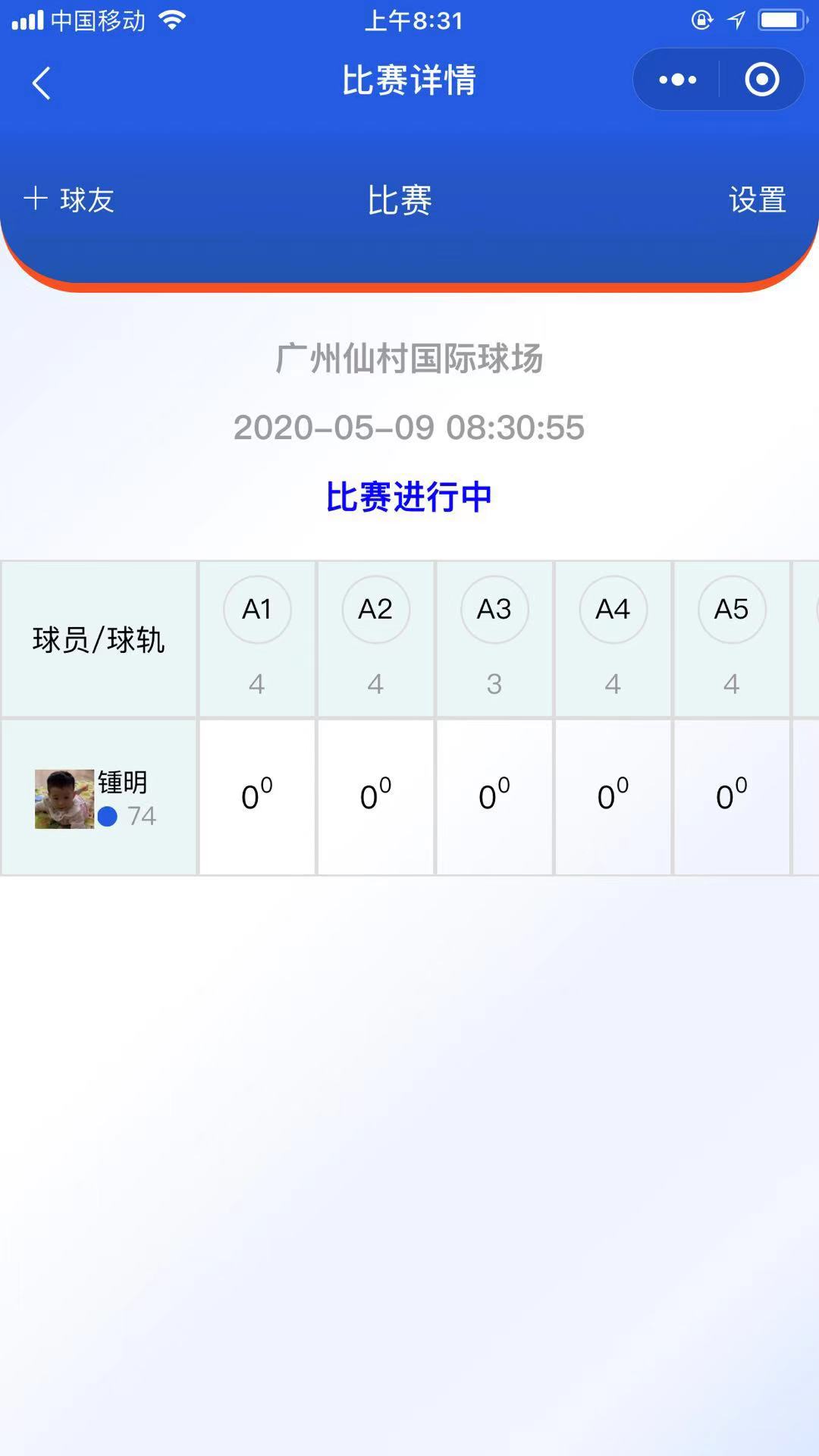Screen dimensions: 819x1456
Task: Select hole A2 in the header
Action: click(375, 610)
